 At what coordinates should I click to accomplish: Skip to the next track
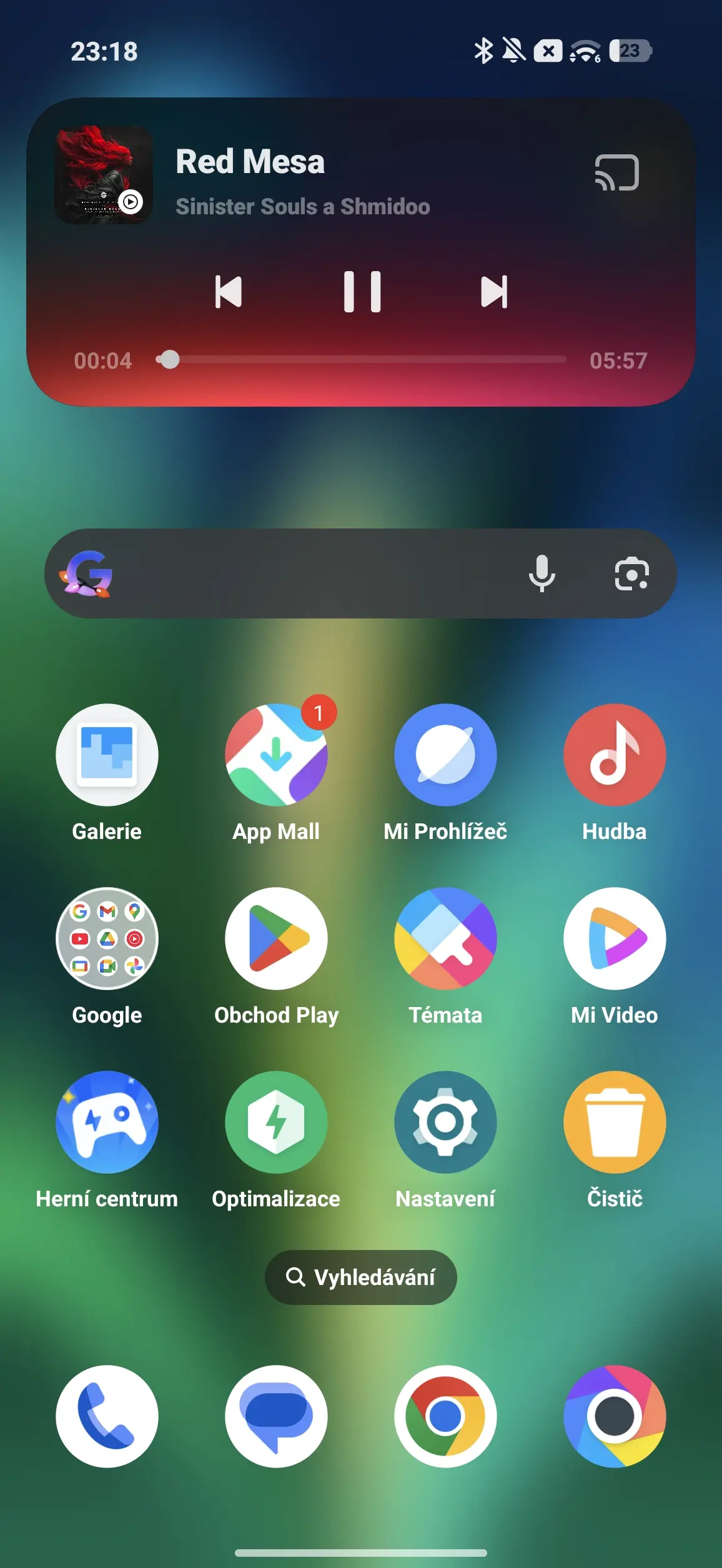click(494, 291)
